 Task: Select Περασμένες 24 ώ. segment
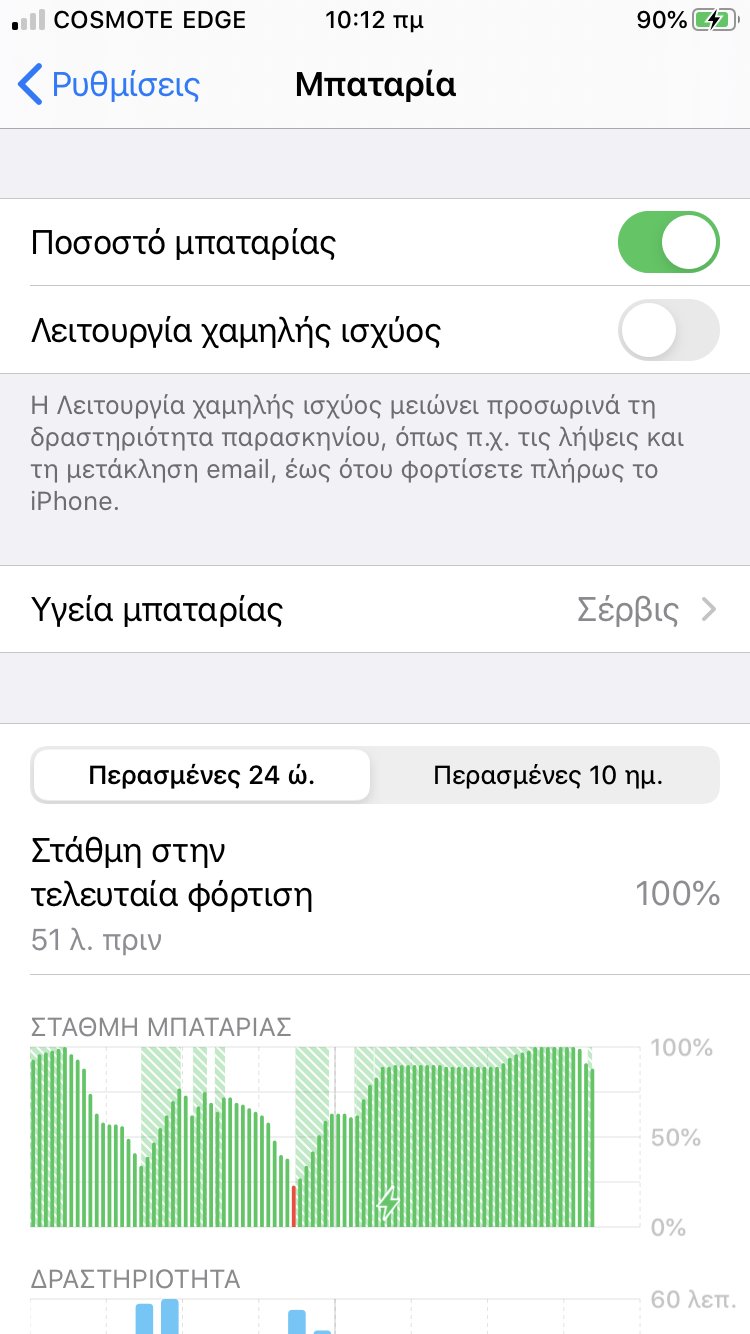pyautogui.click(x=202, y=775)
